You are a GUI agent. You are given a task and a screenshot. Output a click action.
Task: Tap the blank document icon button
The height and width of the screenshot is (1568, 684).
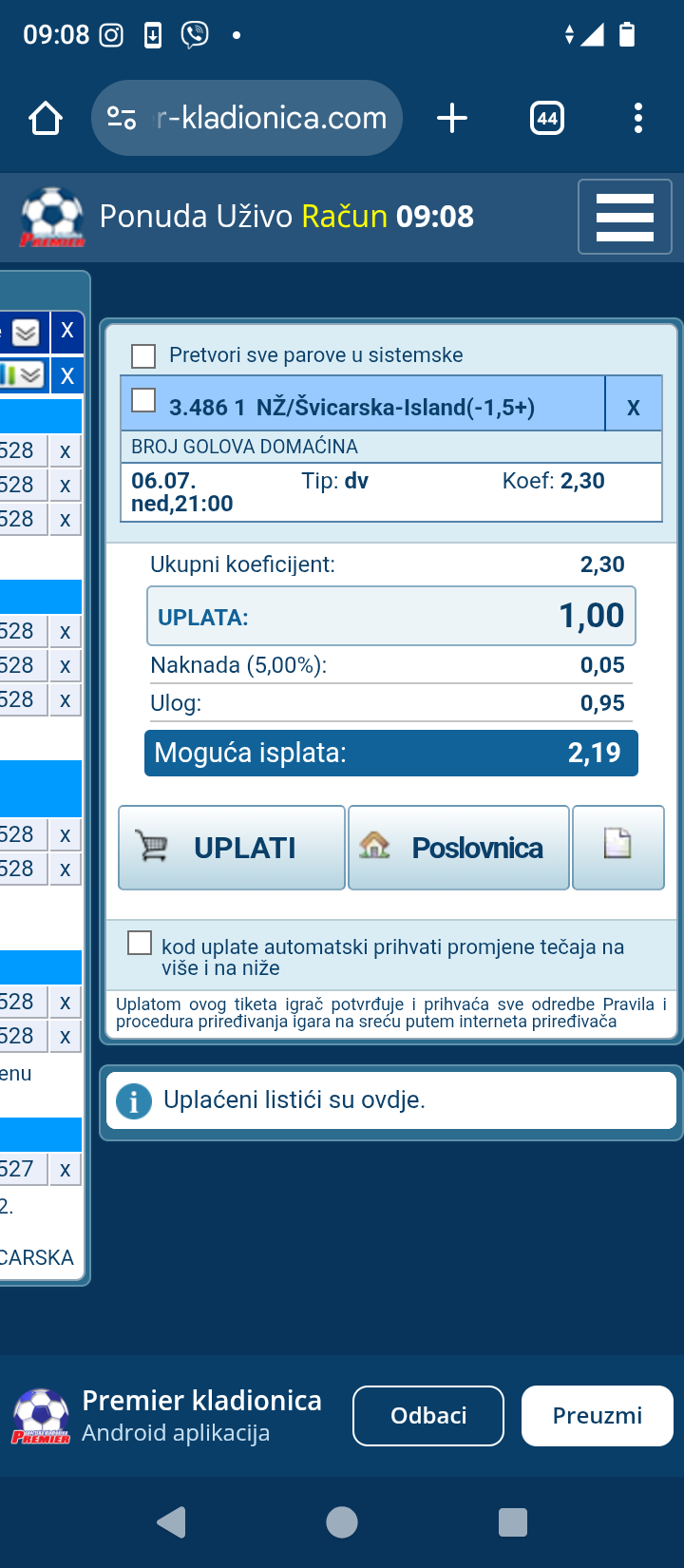pos(618,848)
